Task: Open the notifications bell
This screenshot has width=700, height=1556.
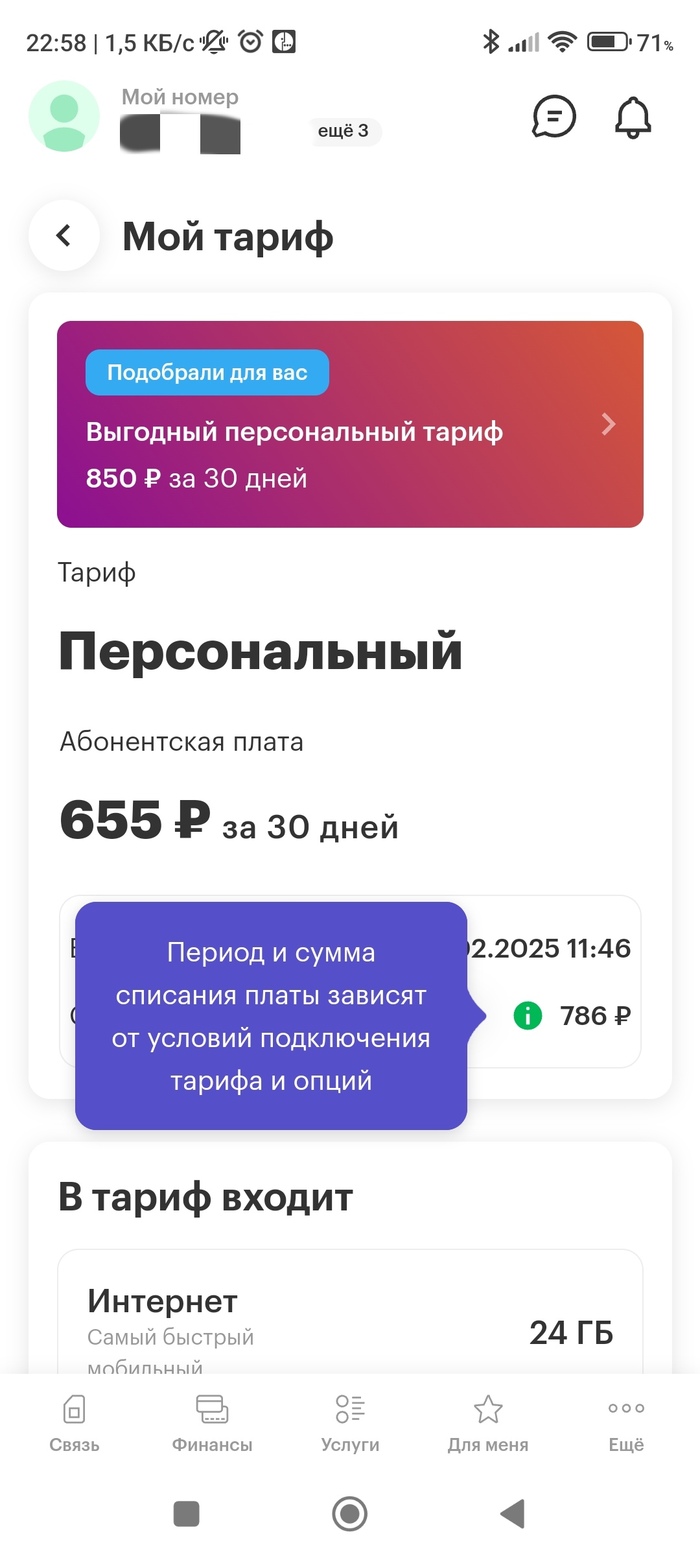Action: click(632, 117)
